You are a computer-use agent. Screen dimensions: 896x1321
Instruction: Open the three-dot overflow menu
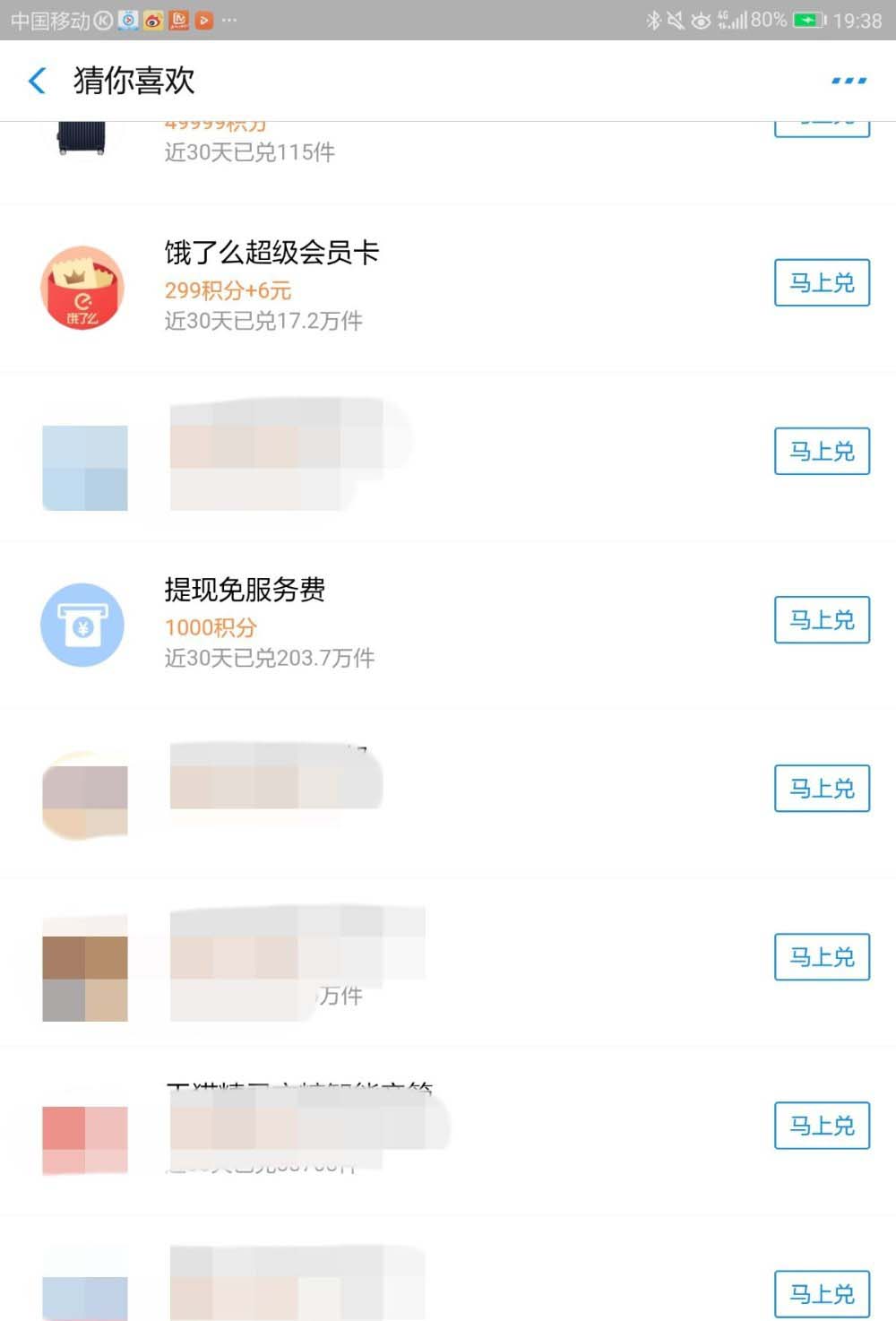848,81
